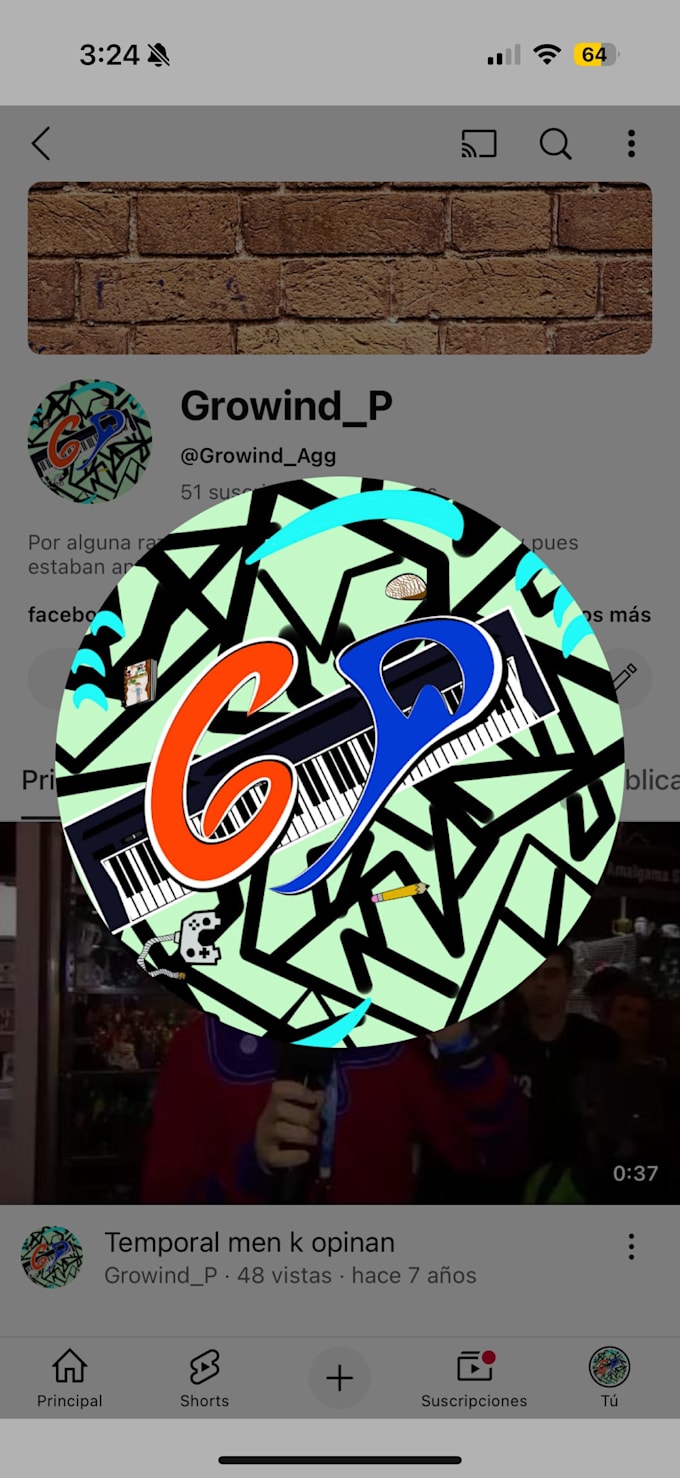Tap the plus create button
680x1478 pixels.
click(340, 1378)
